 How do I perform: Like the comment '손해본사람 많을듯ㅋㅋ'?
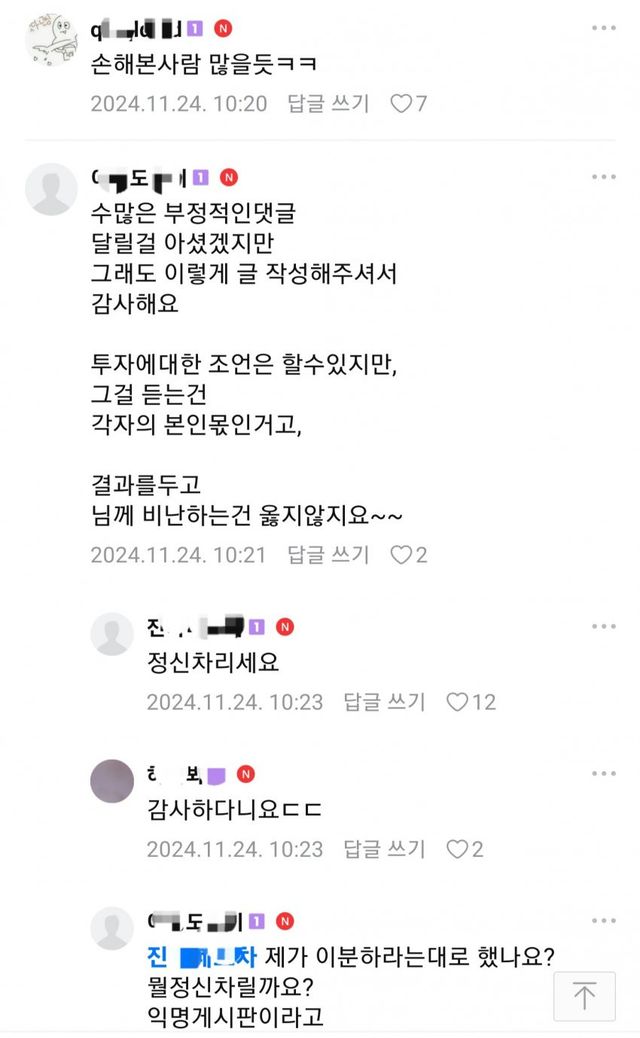pyautogui.click(x=408, y=103)
